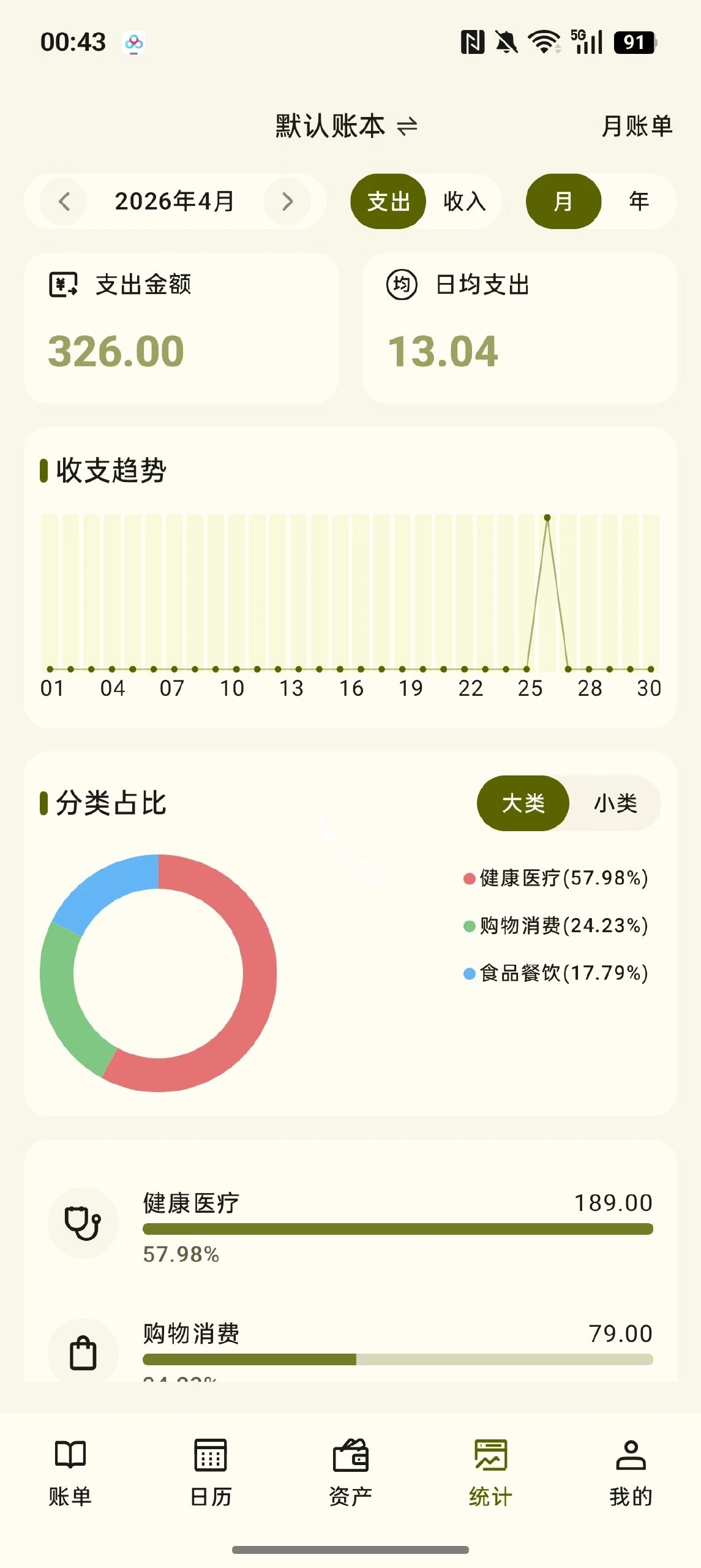
Task: Go to previous month with left chevron
Action: tap(63, 202)
